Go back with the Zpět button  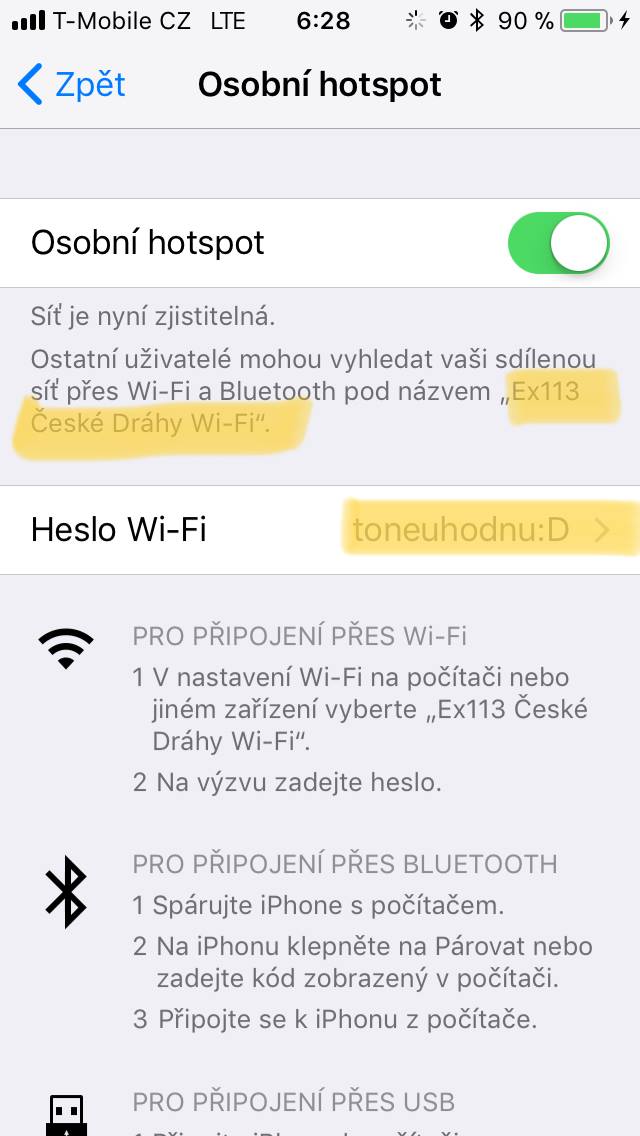point(72,85)
